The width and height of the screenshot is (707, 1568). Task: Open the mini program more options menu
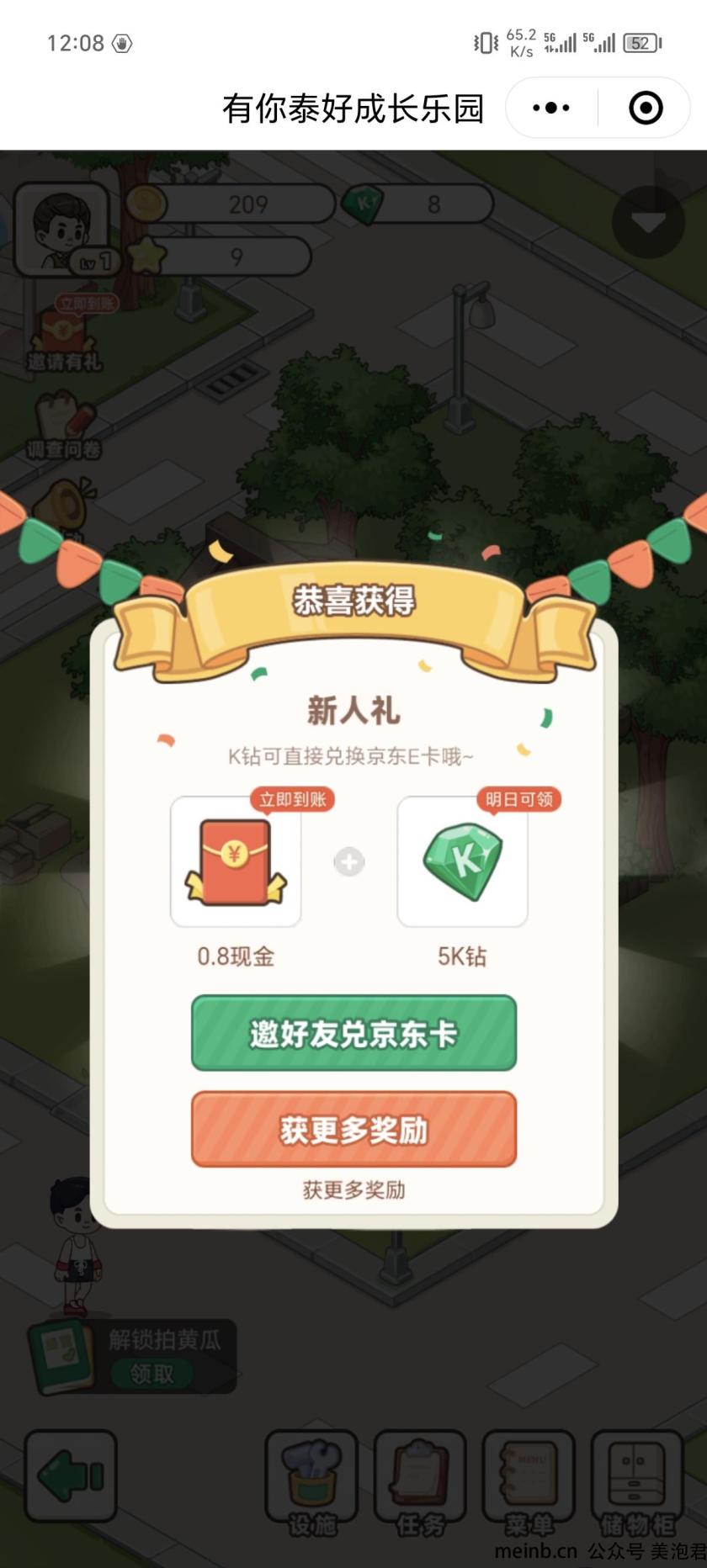point(551,108)
